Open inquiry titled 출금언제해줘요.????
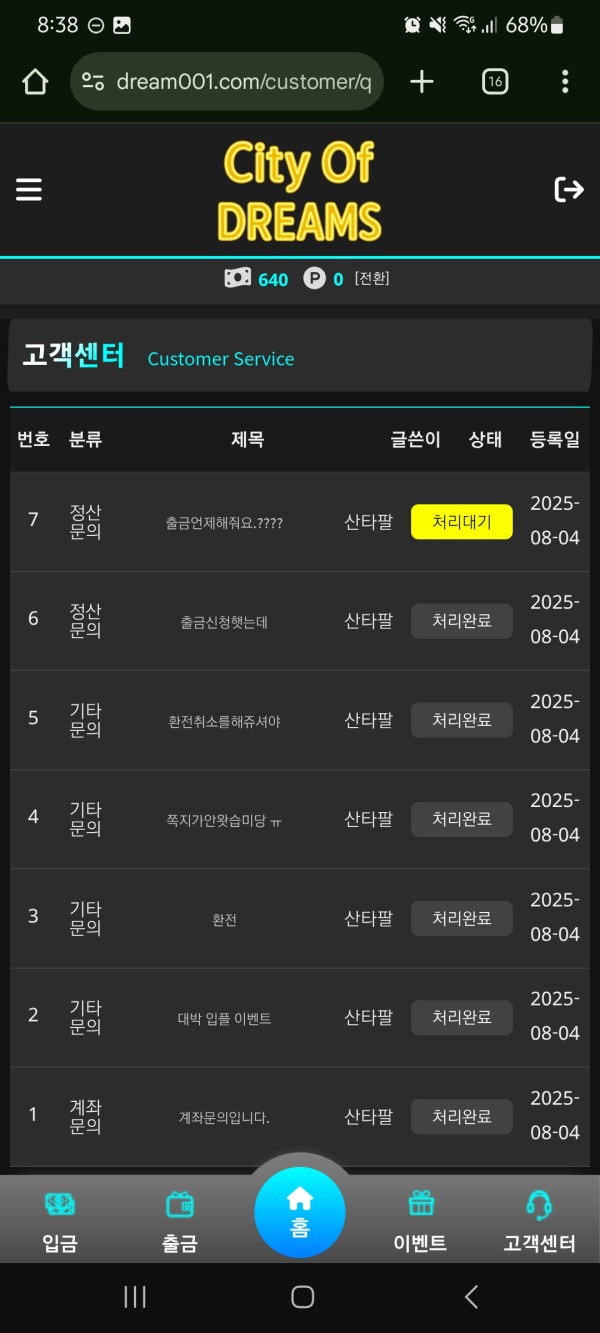Screen dimensions: 600x1333 coord(224,523)
